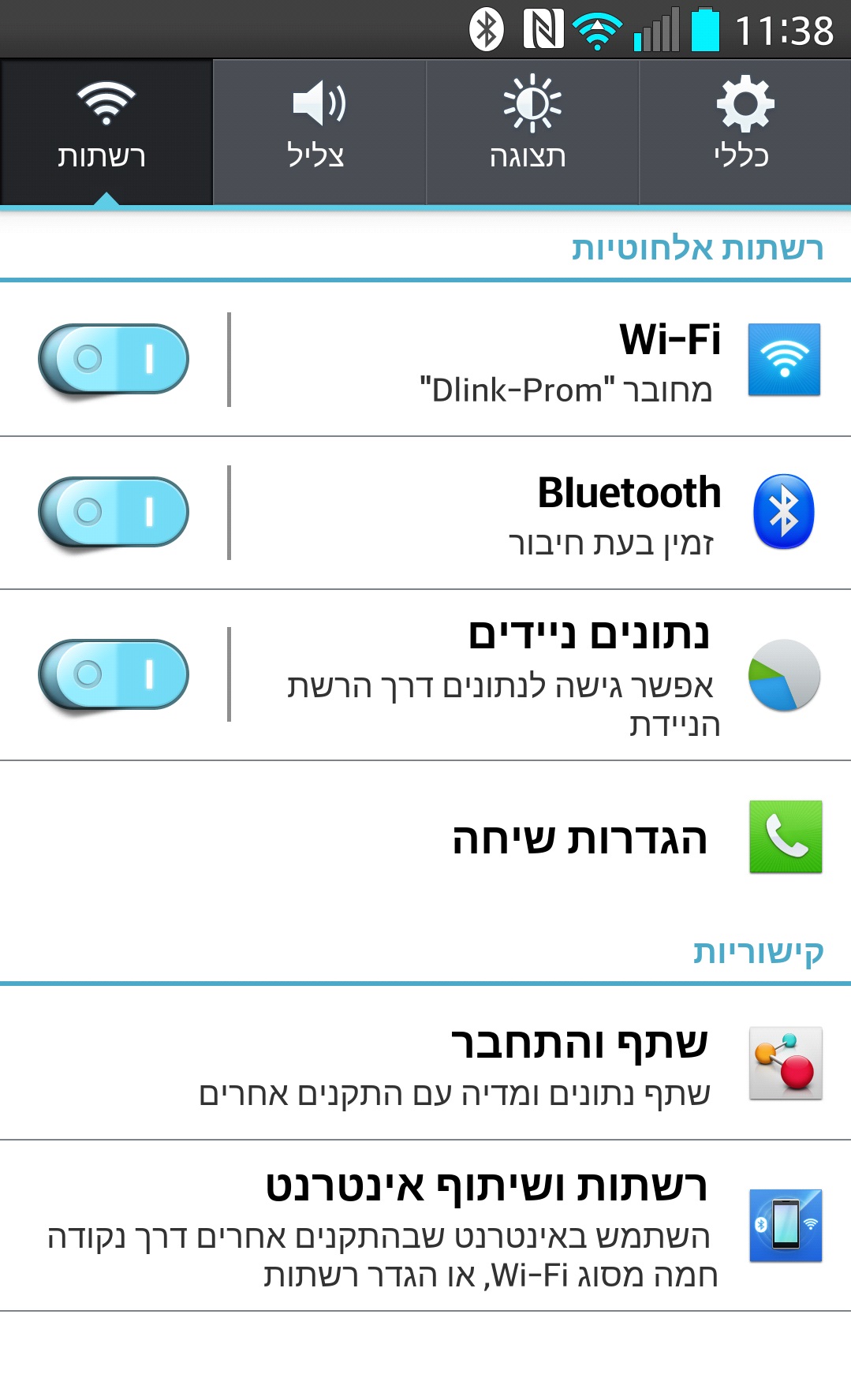Toggle the Wi-Fi switch off
Viewport: 851px width, 1400px height.
(x=114, y=359)
